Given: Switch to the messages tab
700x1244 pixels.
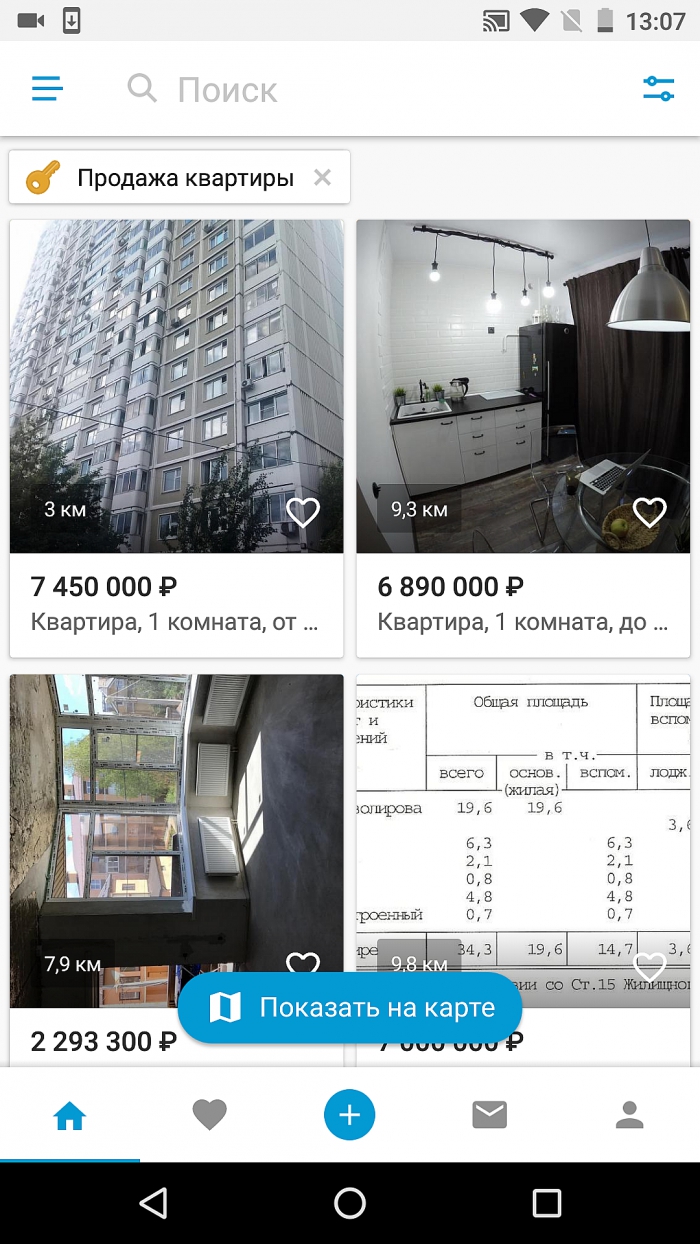Looking at the screenshot, I should point(489,1115).
